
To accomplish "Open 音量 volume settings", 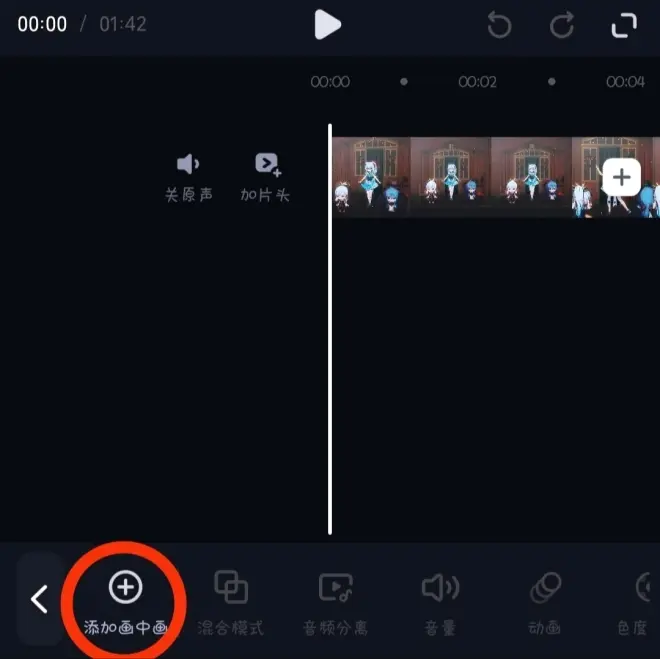I will pos(439,600).
